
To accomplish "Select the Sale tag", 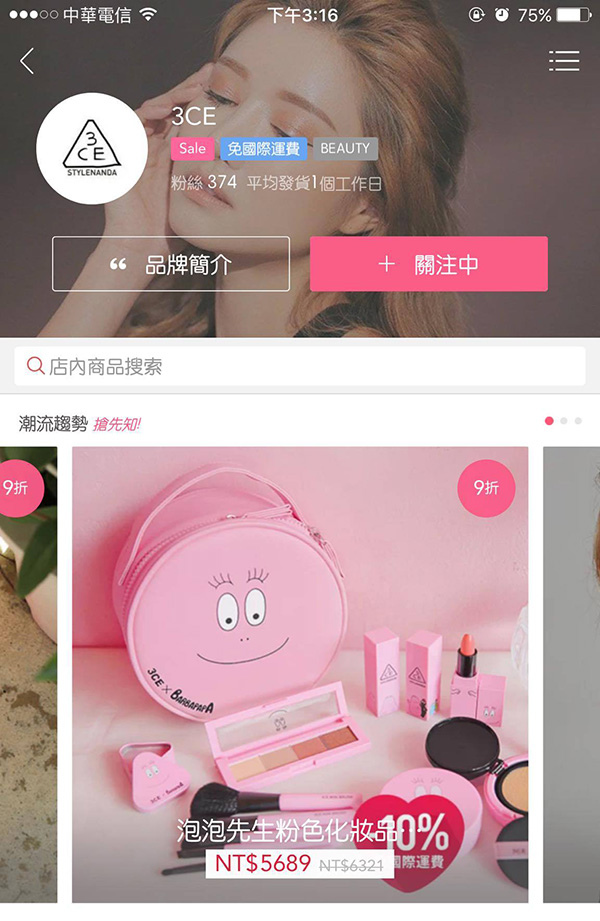I will click(192, 148).
